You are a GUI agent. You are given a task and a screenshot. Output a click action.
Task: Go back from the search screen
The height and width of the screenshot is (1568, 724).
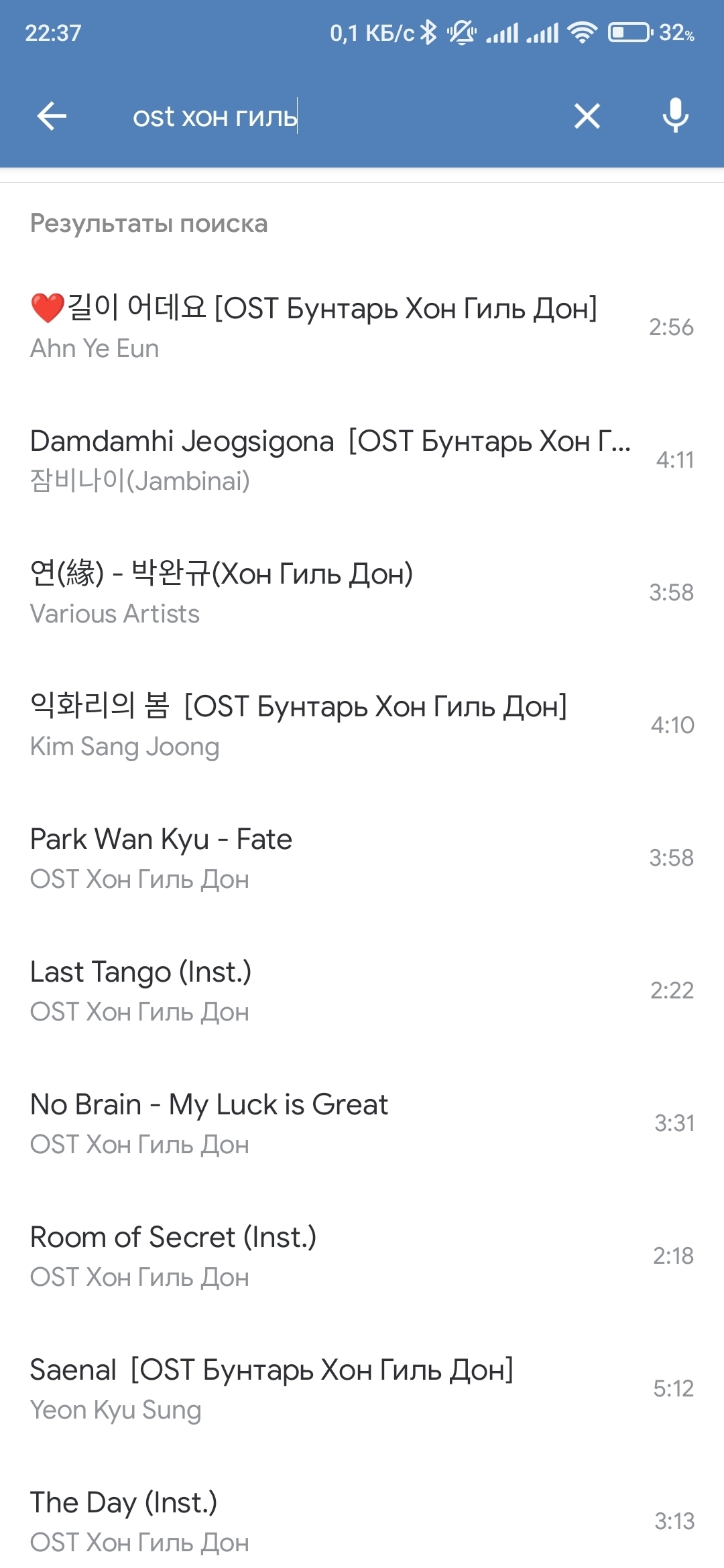(52, 117)
